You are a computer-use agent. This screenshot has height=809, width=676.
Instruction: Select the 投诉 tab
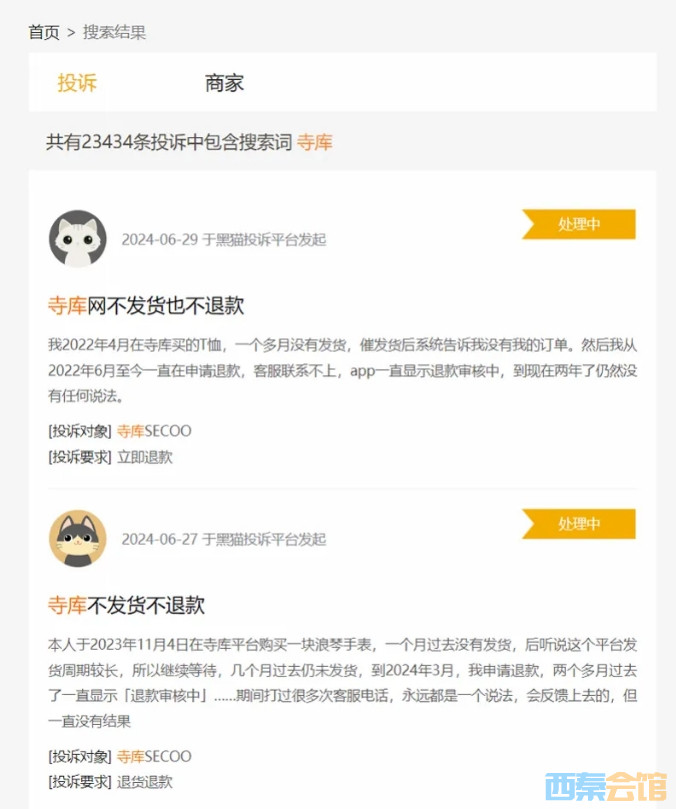pyautogui.click(x=77, y=83)
